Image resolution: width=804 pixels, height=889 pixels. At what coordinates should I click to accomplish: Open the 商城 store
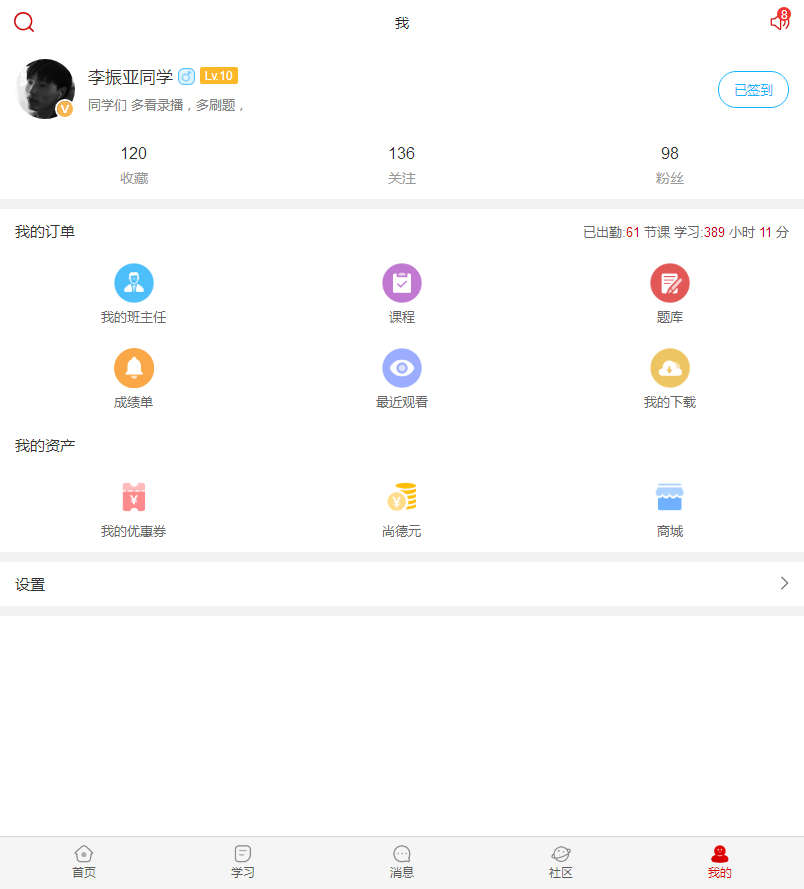pyautogui.click(x=670, y=508)
